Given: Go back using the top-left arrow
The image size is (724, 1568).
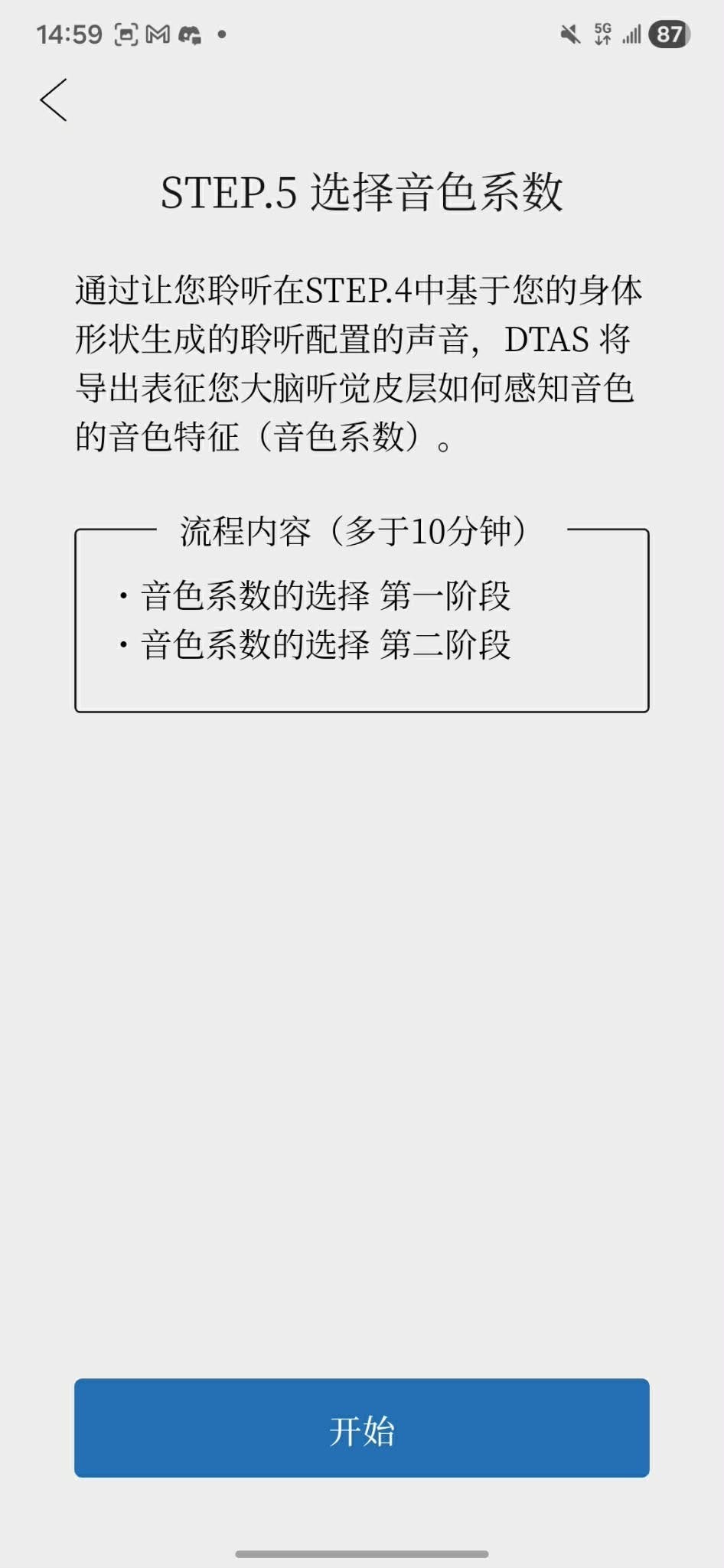Looking at the screenshot, I should (54, 100).
